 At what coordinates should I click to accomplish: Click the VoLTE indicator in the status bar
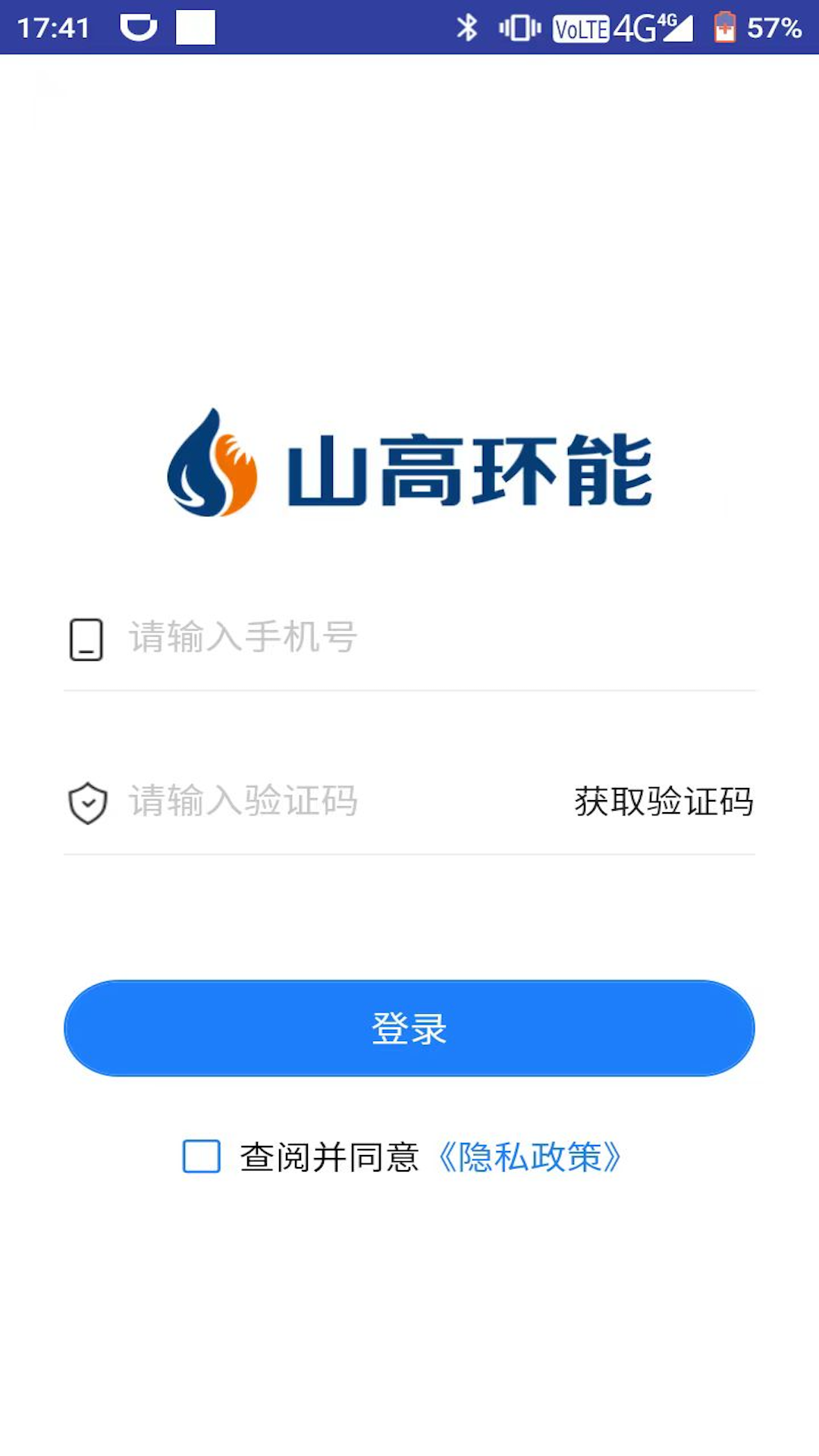580,29
